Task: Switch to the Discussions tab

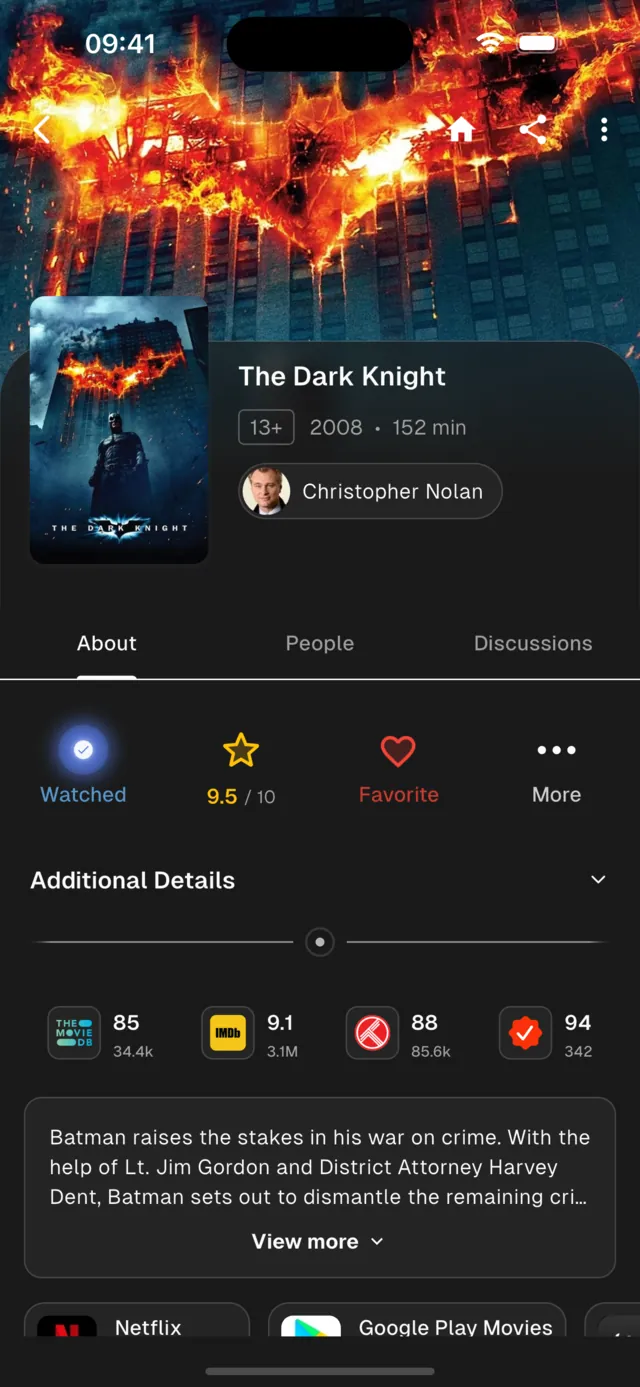Action: [x=533, y=643]
